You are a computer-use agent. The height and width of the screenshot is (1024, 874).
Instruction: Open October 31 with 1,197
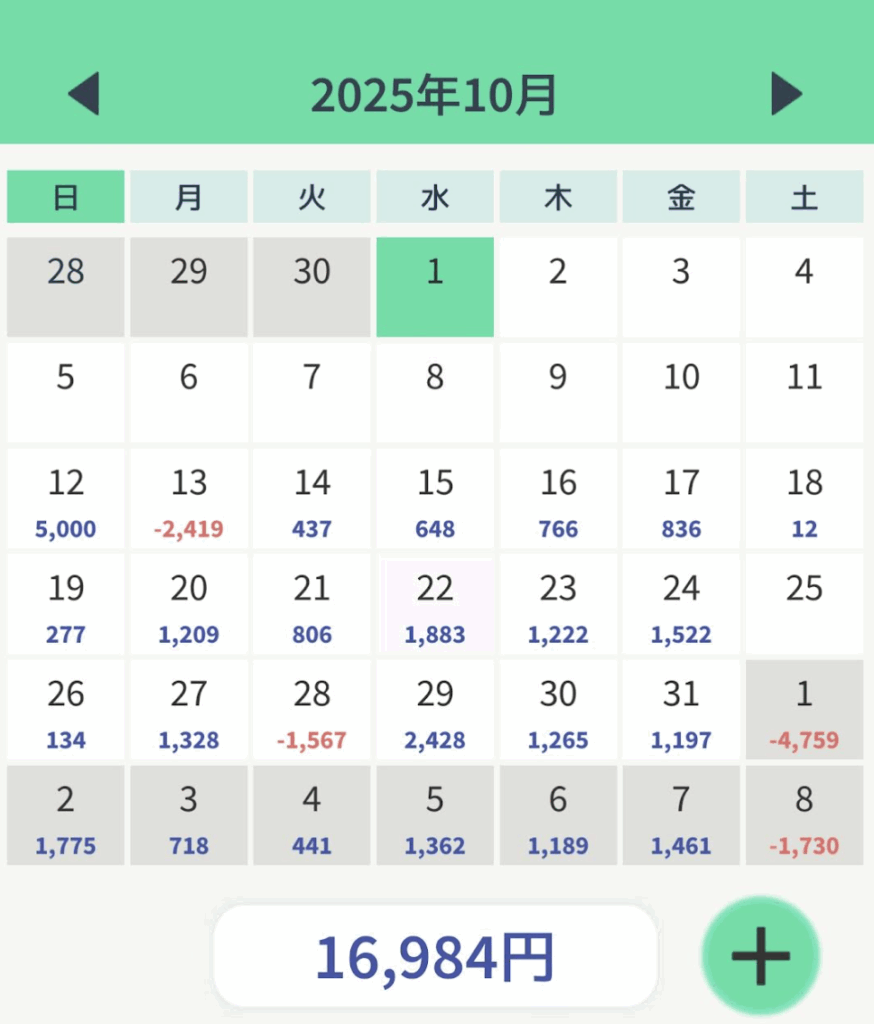pyautogui.click(x=681, y=710)
